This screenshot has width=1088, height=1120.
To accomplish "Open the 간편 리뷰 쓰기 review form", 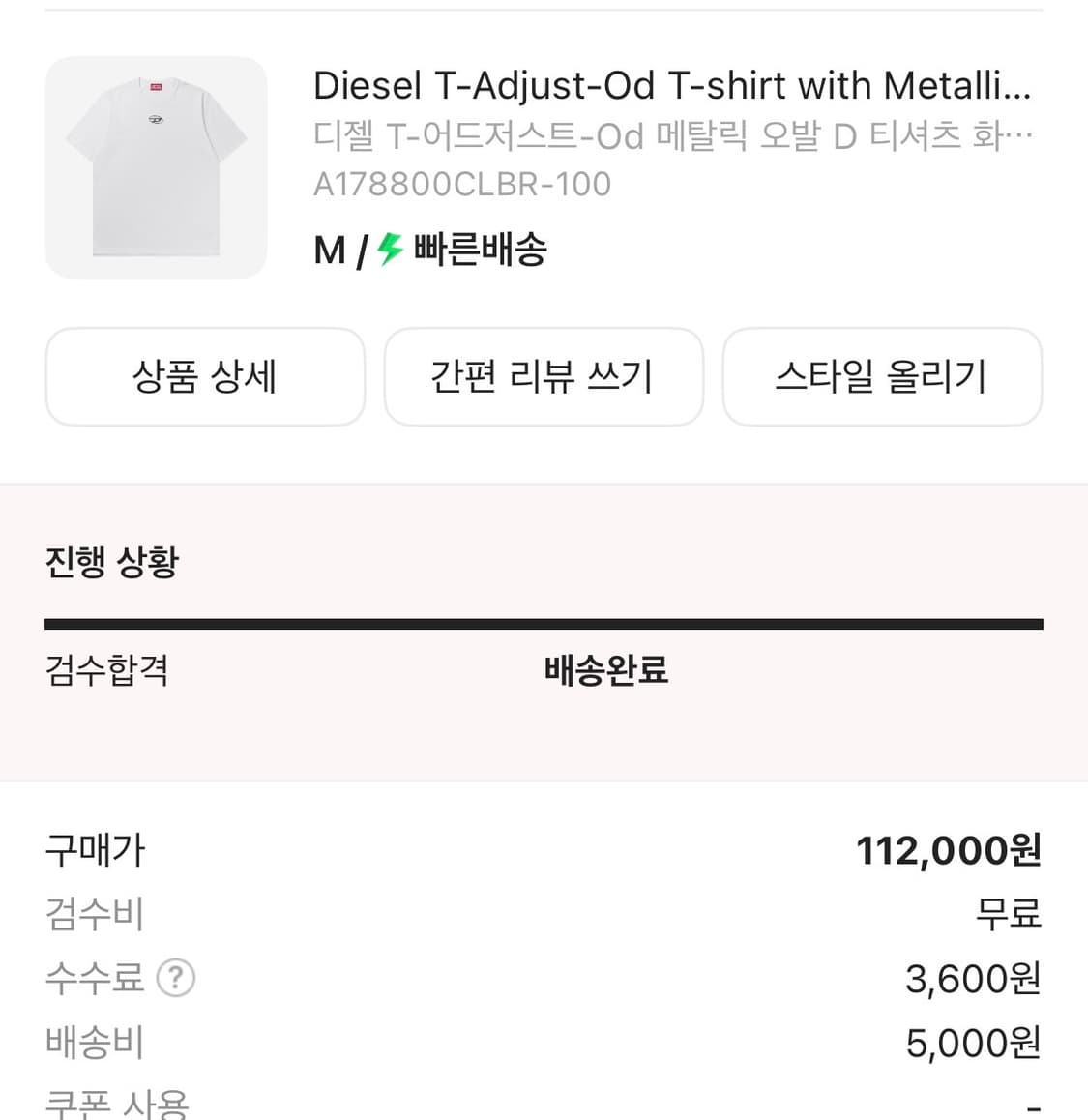I will click(x=544, y=377).
